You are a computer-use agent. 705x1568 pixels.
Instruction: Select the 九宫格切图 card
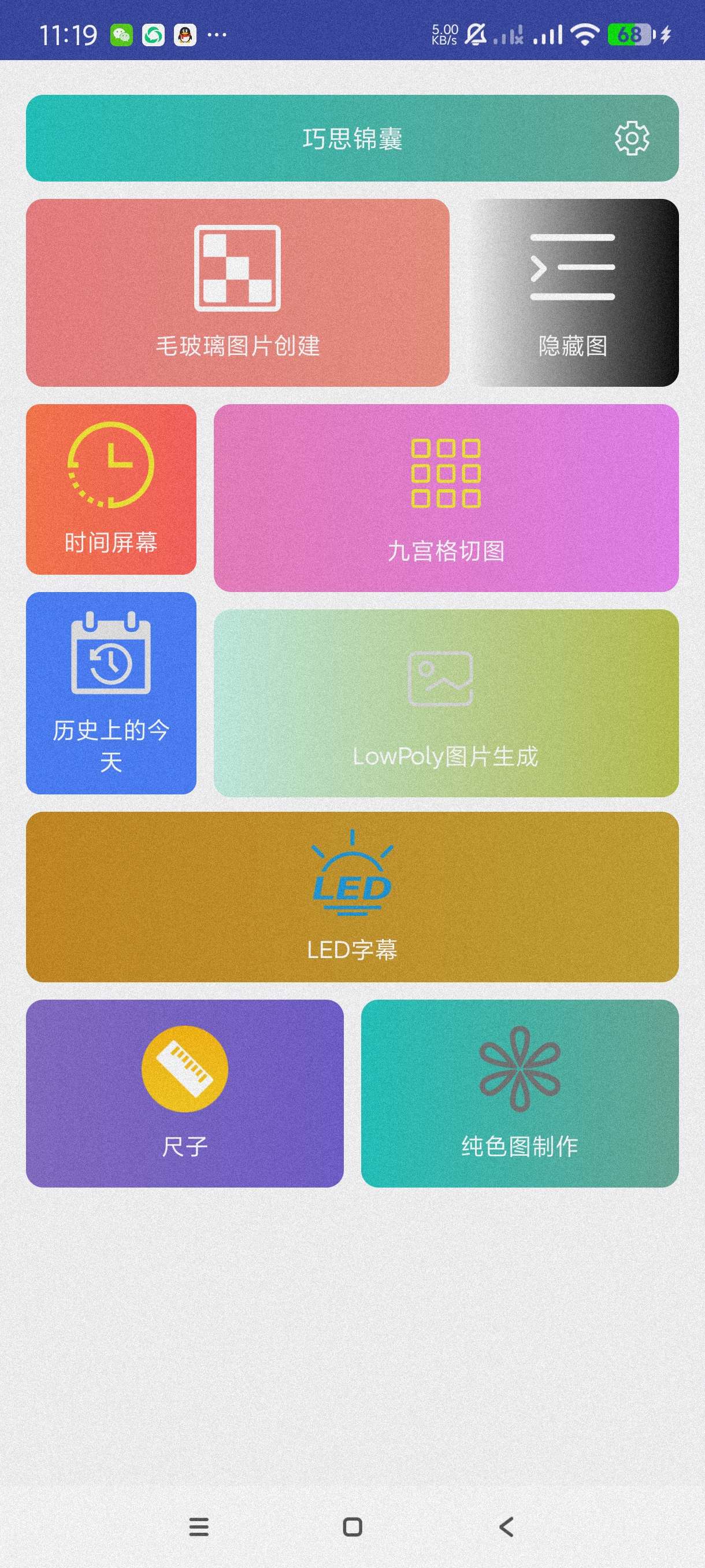coord(446,497)
